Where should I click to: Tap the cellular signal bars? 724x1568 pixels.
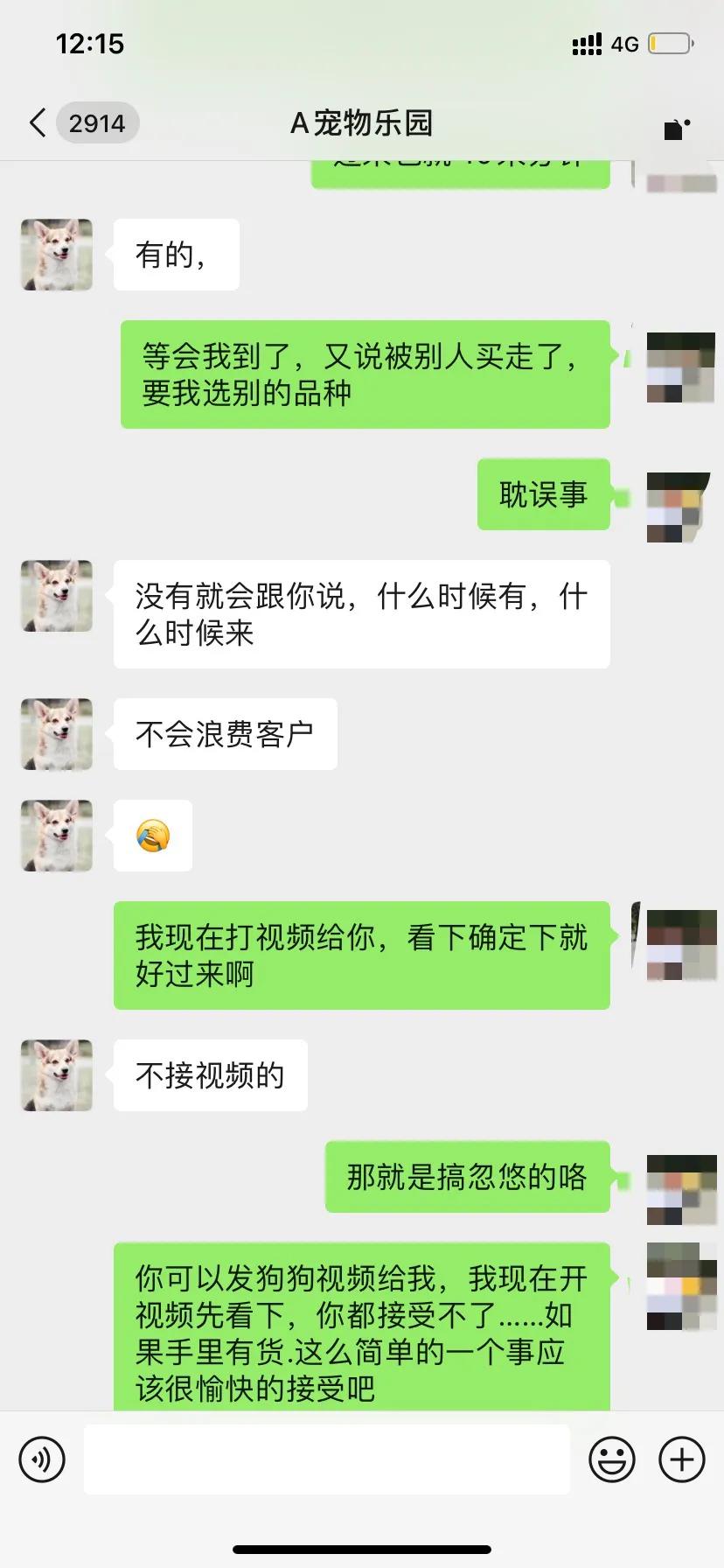click(585, 43)
